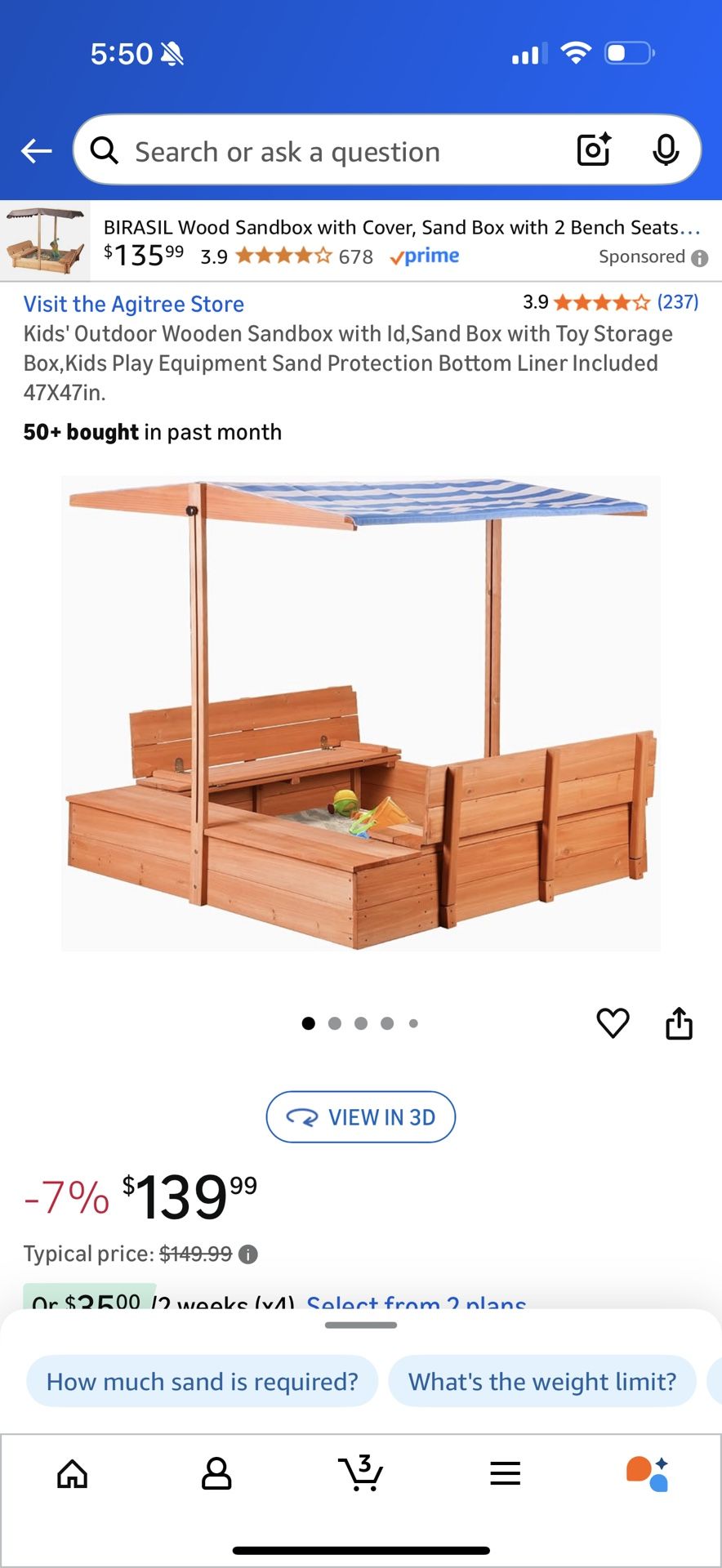Open the 237 customer ratings

click(677, 302)
